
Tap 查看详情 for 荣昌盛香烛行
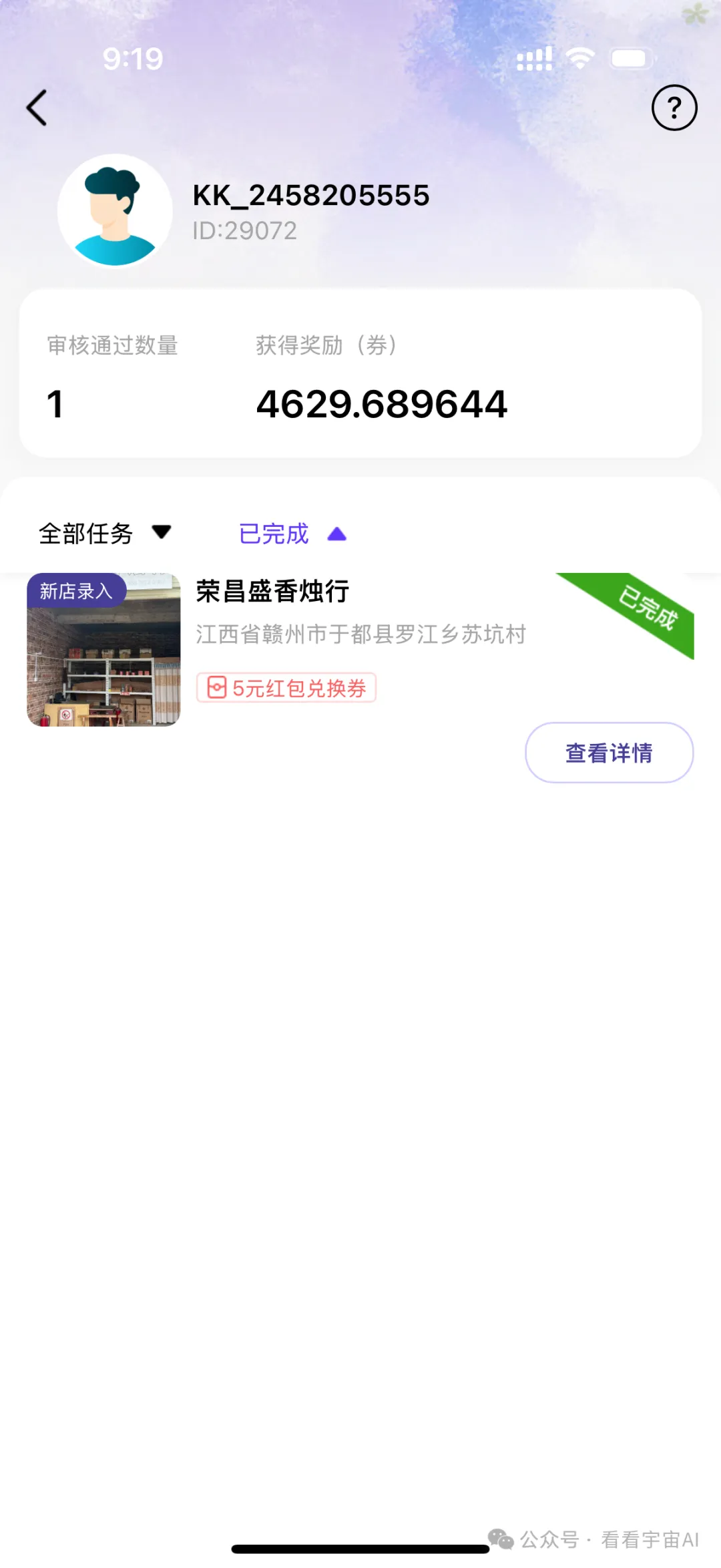(609, 753)
